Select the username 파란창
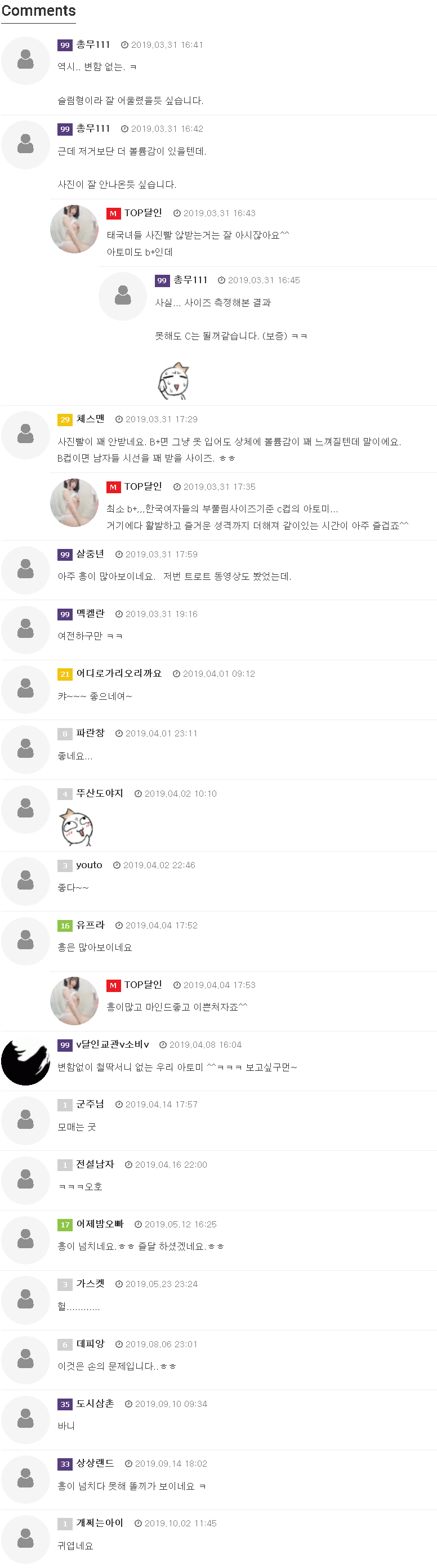Screen dimensions: 437x1568 click(x=90, y=733)
